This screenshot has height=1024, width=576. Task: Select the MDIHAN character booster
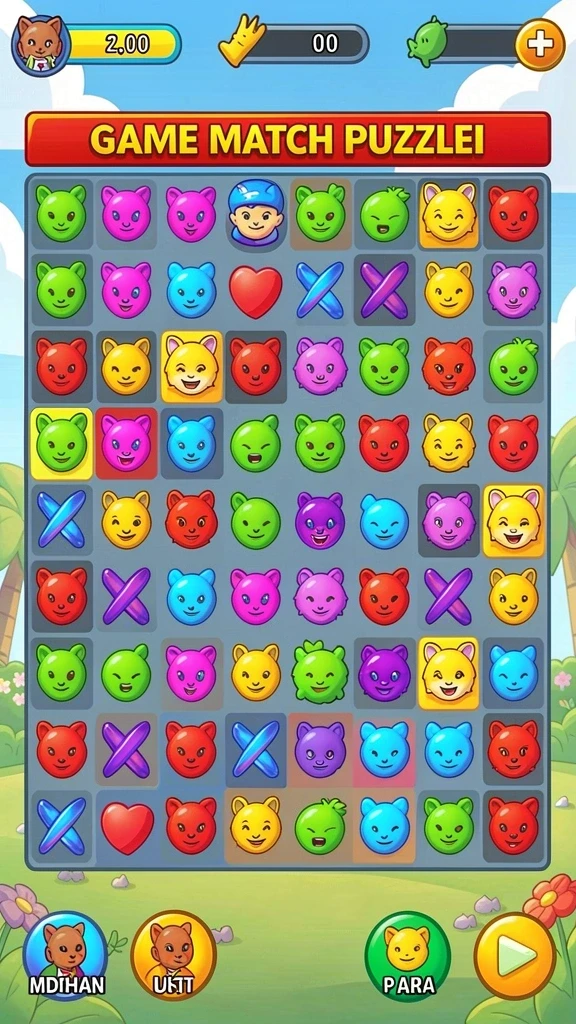(x=65, y=956)
